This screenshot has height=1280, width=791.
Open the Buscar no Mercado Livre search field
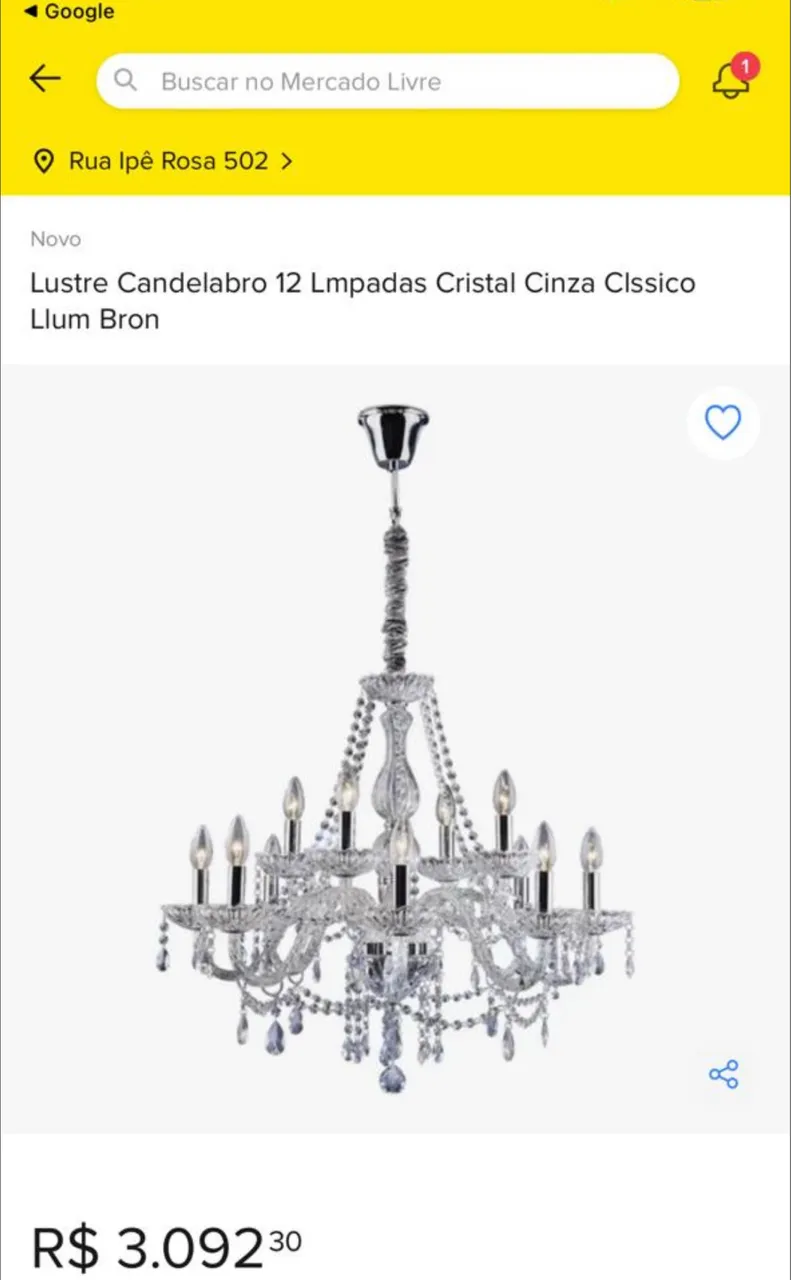point(388,81)
